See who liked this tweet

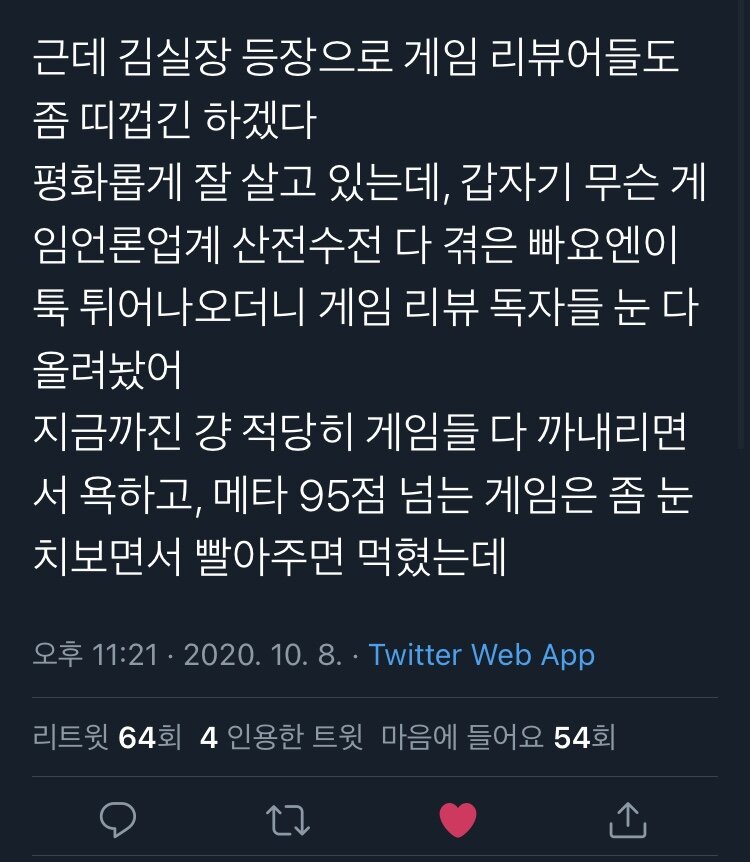coord(499,738)
